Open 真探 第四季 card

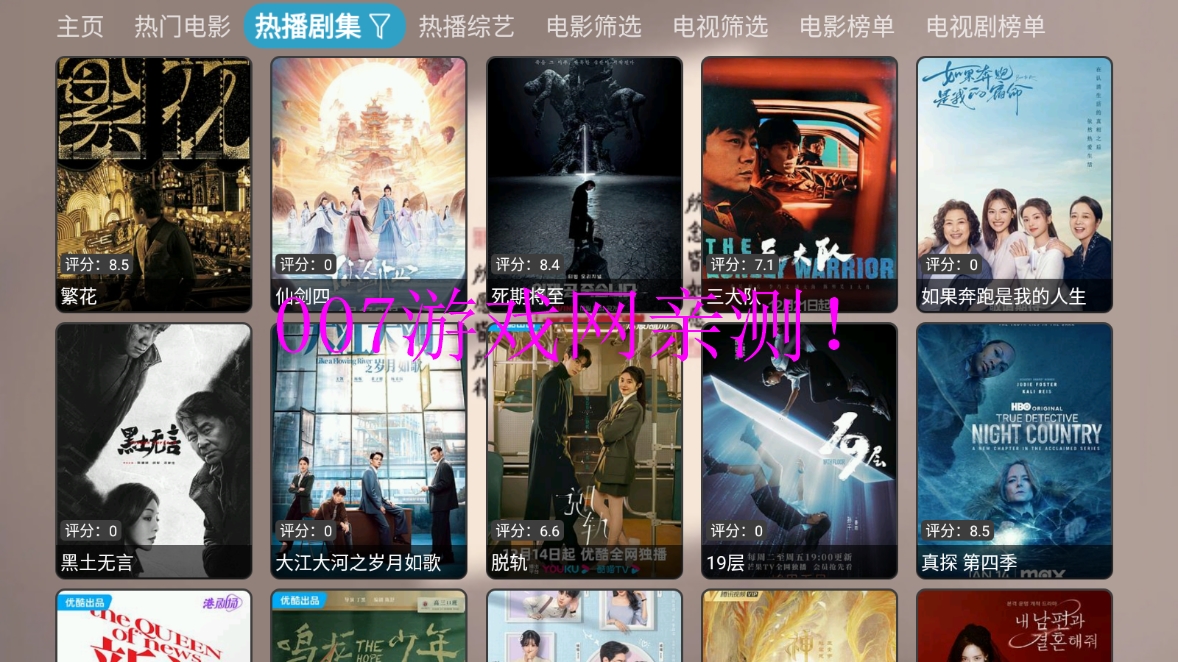pyautogui.click(x=1014, y=451)
